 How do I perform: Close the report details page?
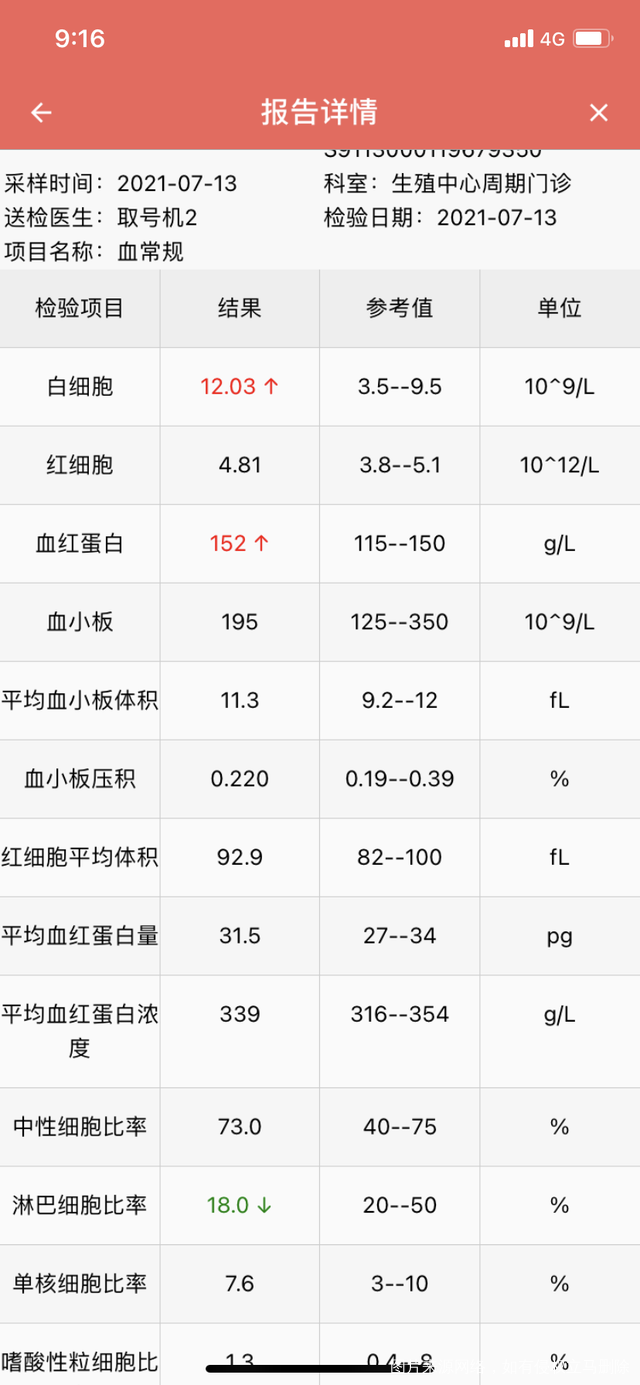[598, 113]
